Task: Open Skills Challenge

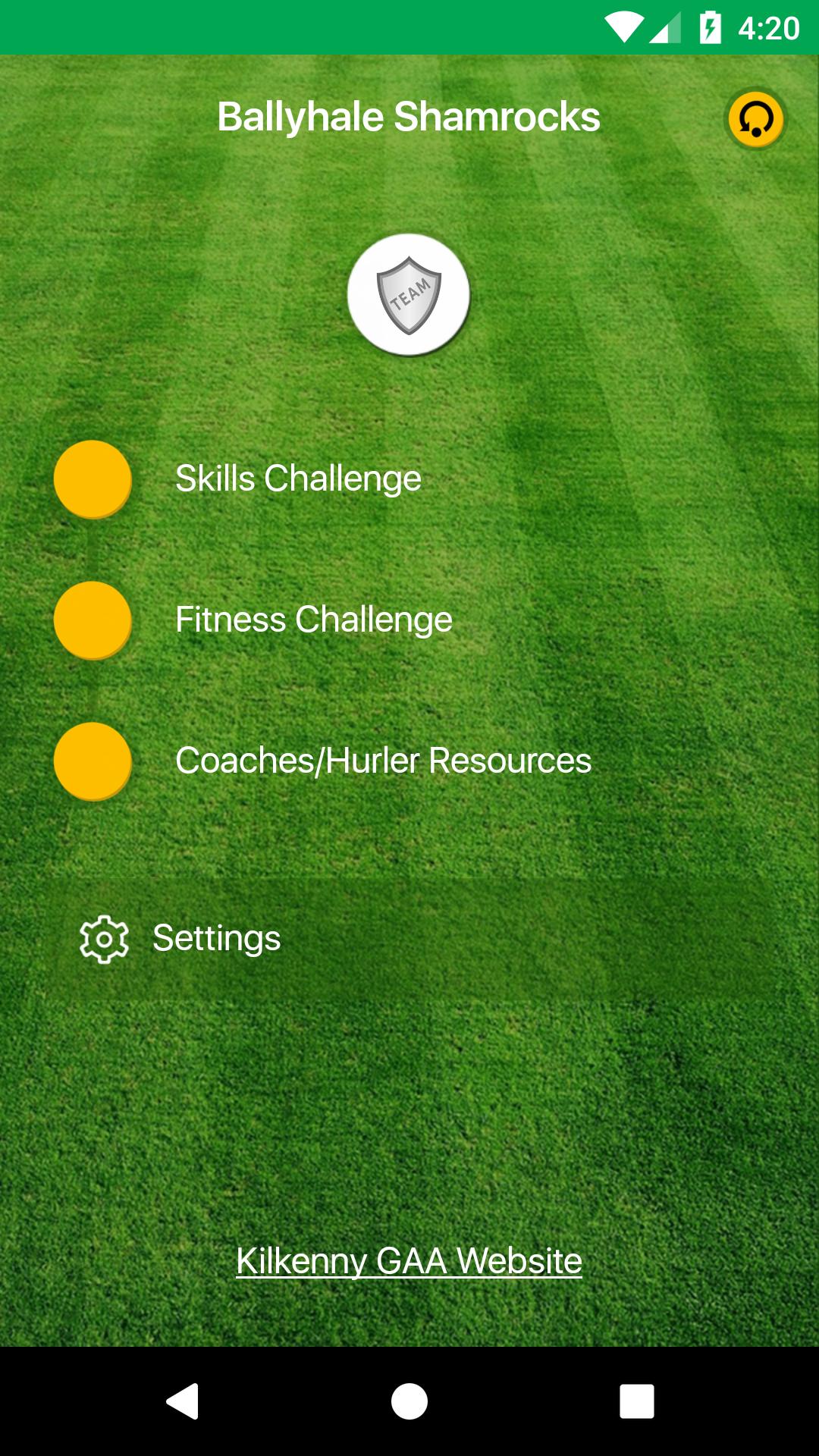Action: pyautogui.click(x=298, y=479)
